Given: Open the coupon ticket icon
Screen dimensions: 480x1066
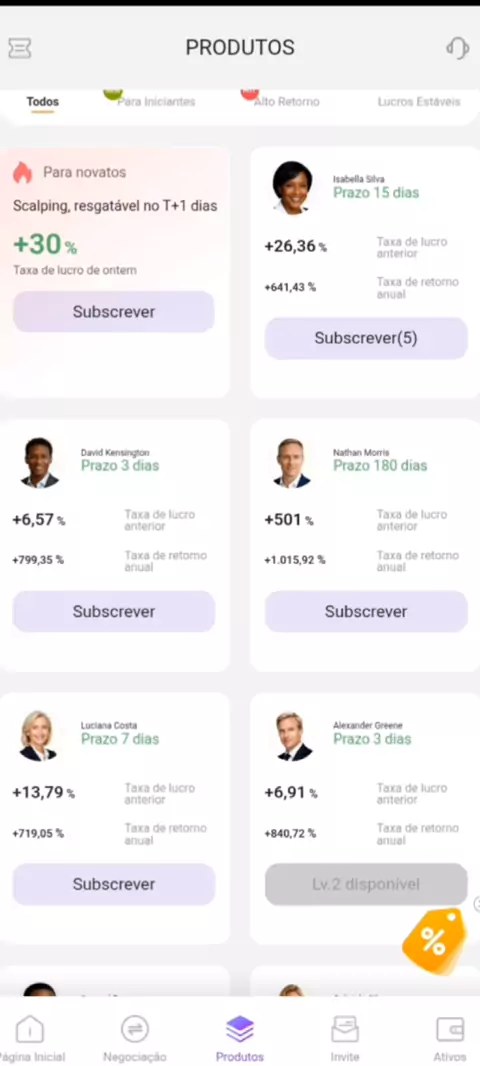Looking at the screenshot, I should click(20, 48).
